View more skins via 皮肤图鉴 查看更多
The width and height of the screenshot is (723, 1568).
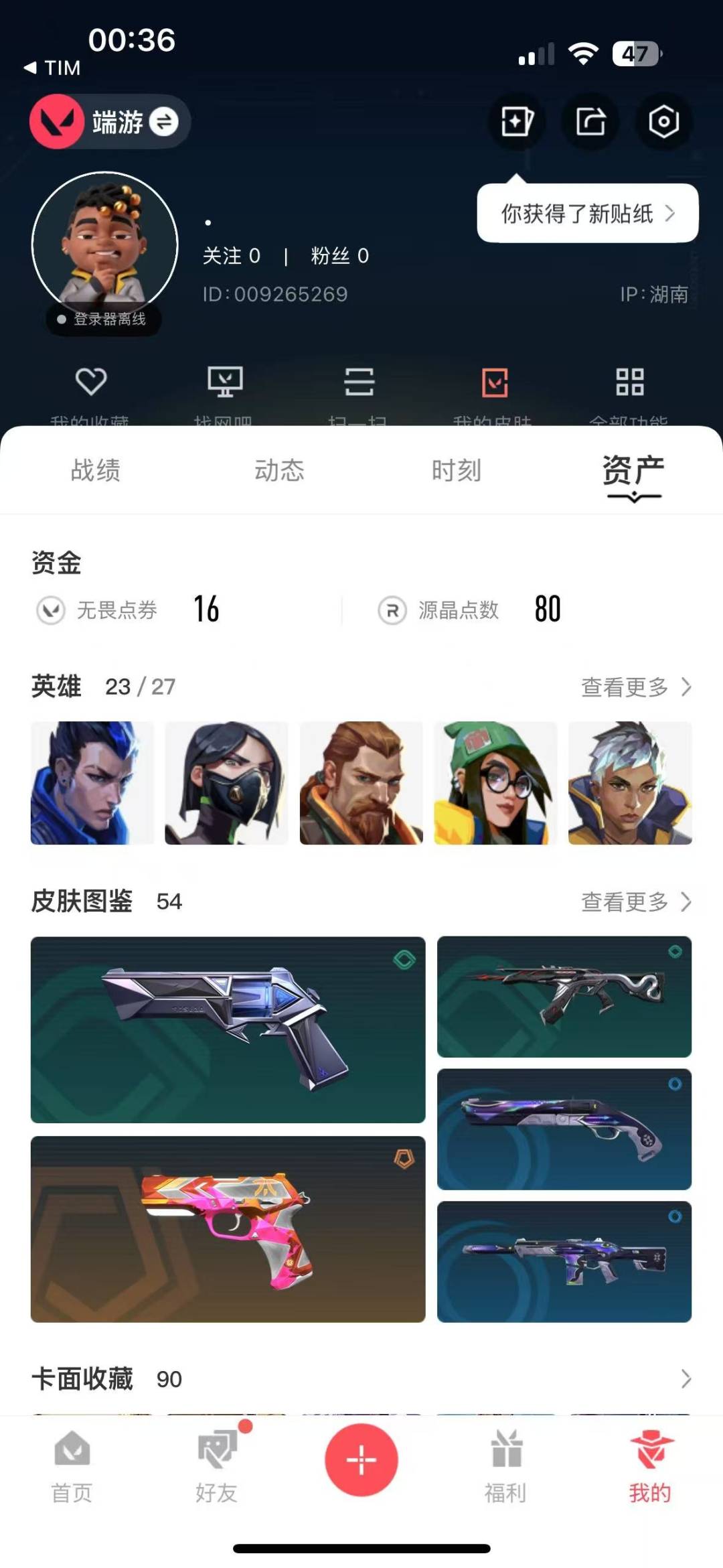(x=636, y=902)
